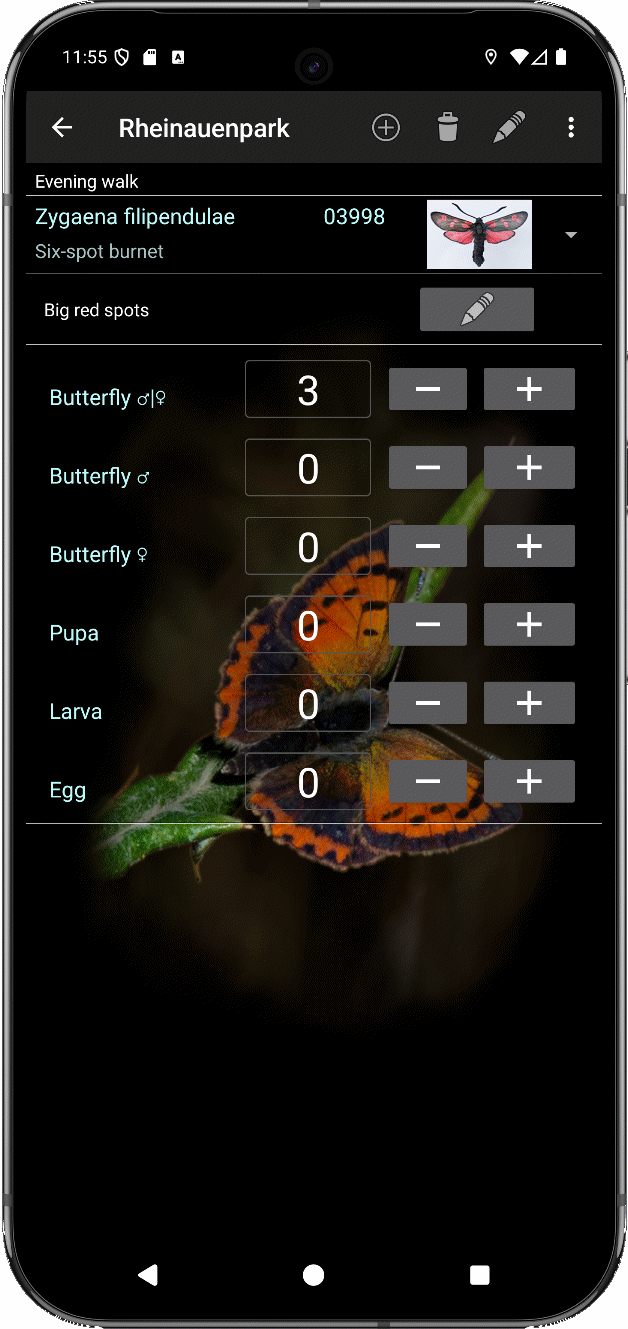
Task: Increase Butterfly ♂|♀ count
Action: click(x=529, y=389)
